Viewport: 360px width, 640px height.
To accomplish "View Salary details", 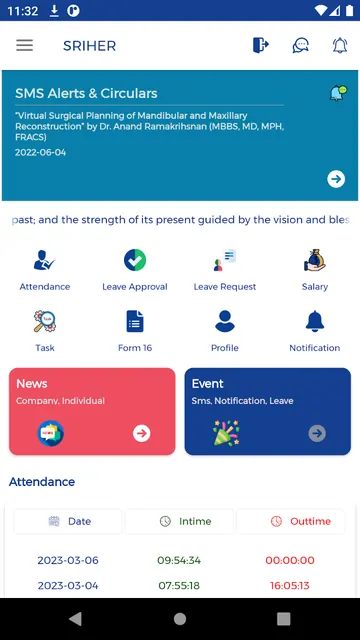I will click(x=315, y=270).
